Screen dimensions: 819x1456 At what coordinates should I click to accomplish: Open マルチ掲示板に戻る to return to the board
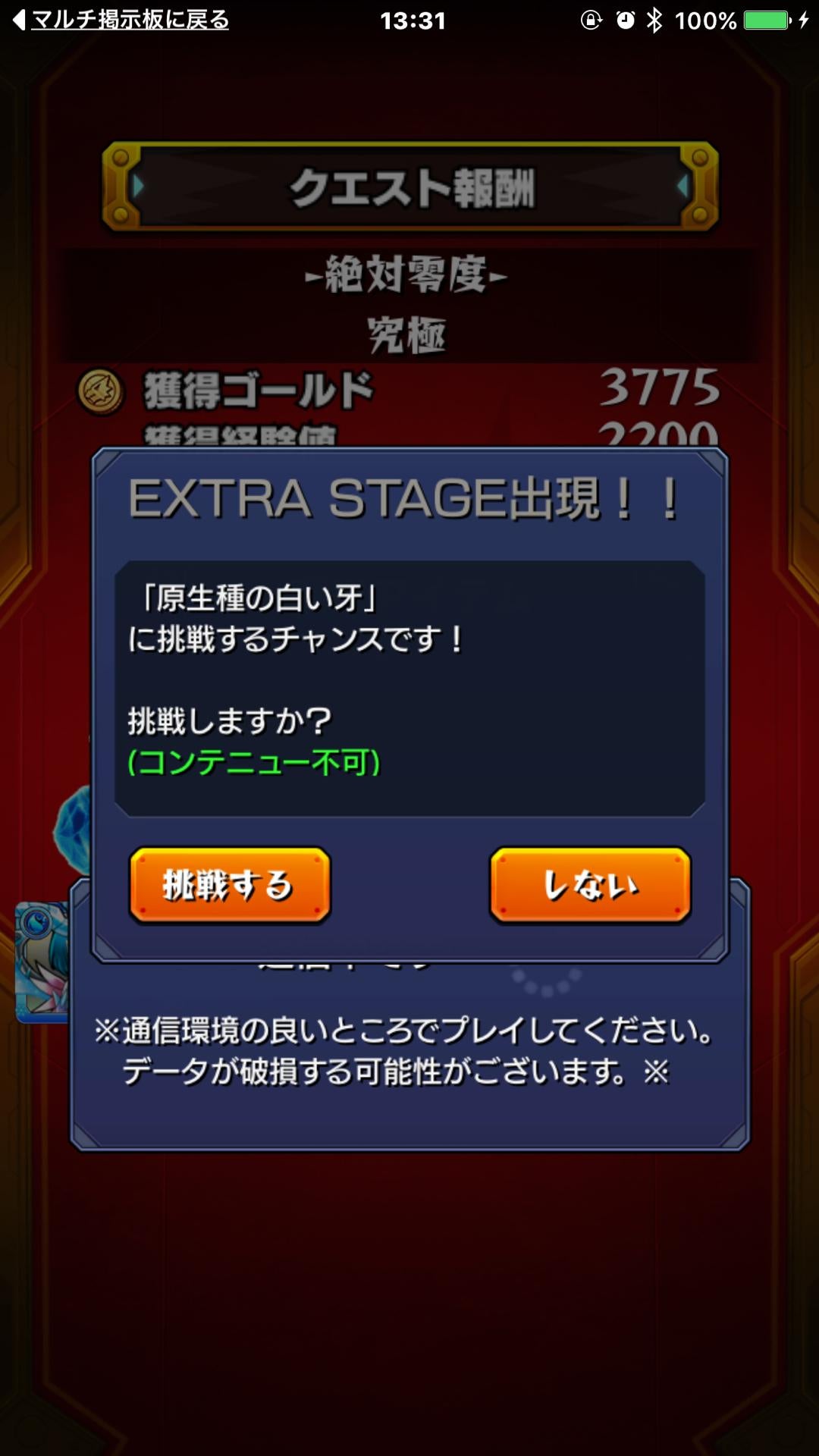pos(129,20)
